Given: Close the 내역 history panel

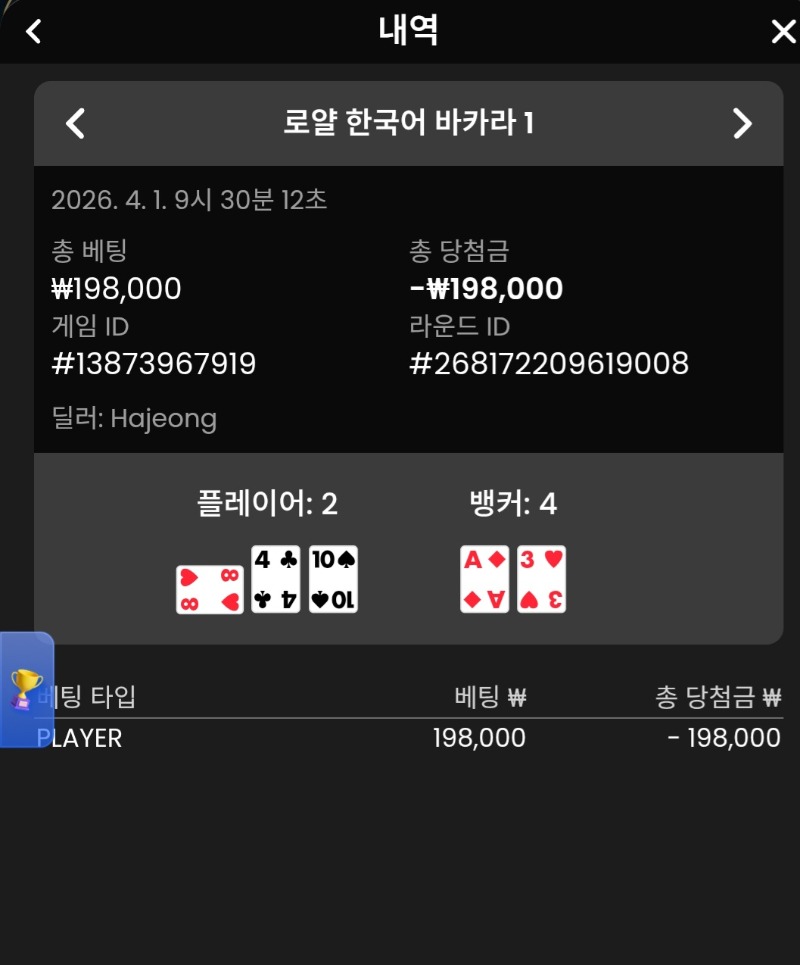Looking at the screenshot, I should pos(783,32).
